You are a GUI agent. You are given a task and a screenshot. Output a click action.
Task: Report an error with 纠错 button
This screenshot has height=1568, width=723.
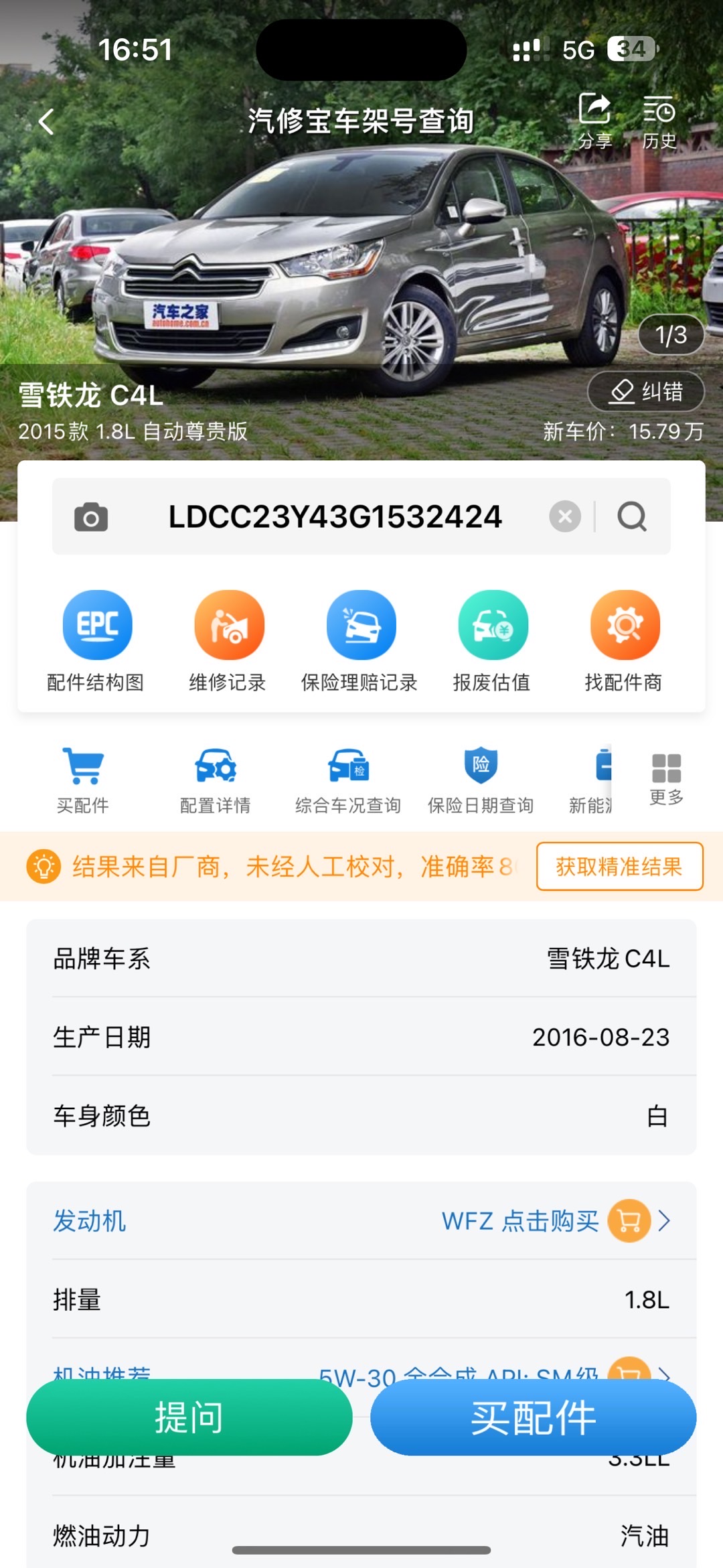[646, 391]
